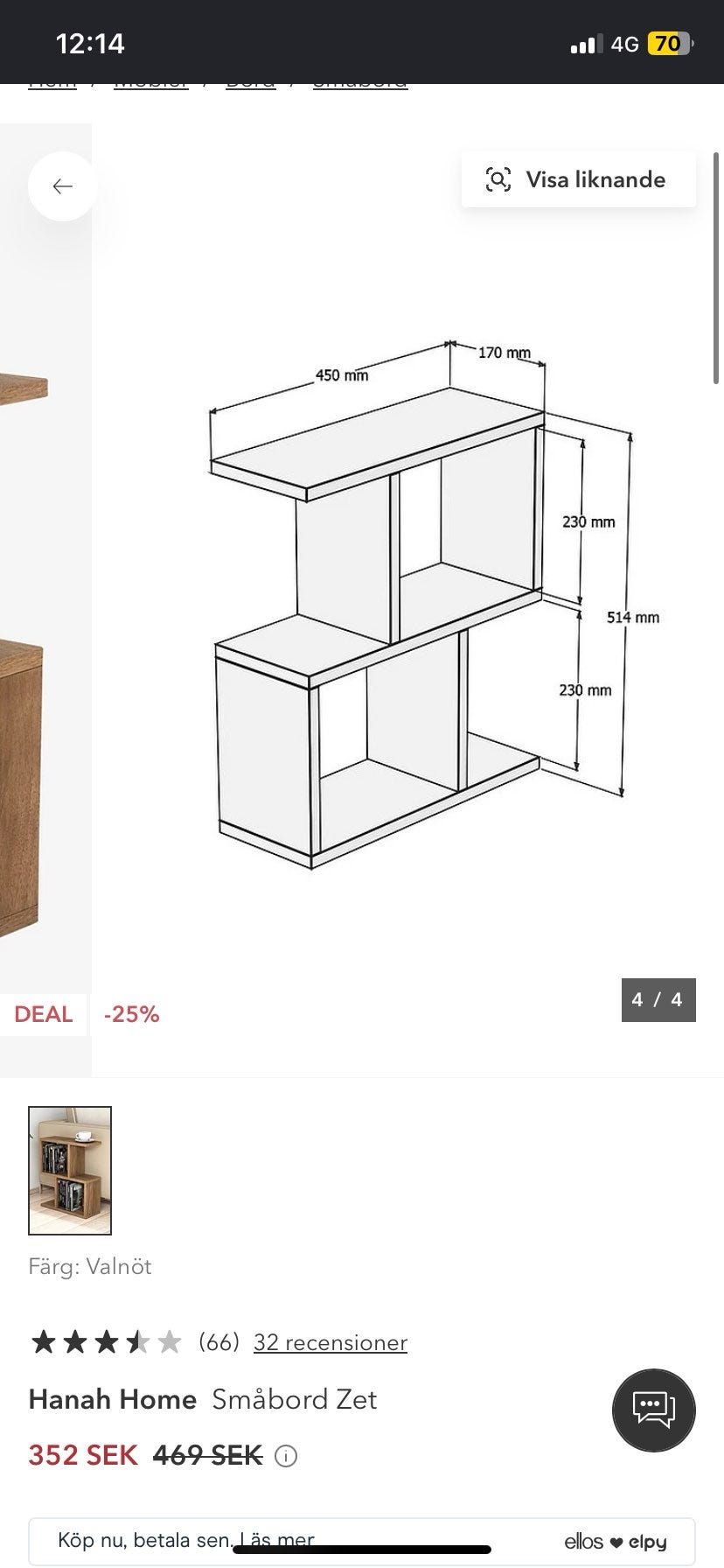The width and height of the screenshot is (724, 1568).
Task: Tap Visa liknande button
Action: click(x=578, y=179)
